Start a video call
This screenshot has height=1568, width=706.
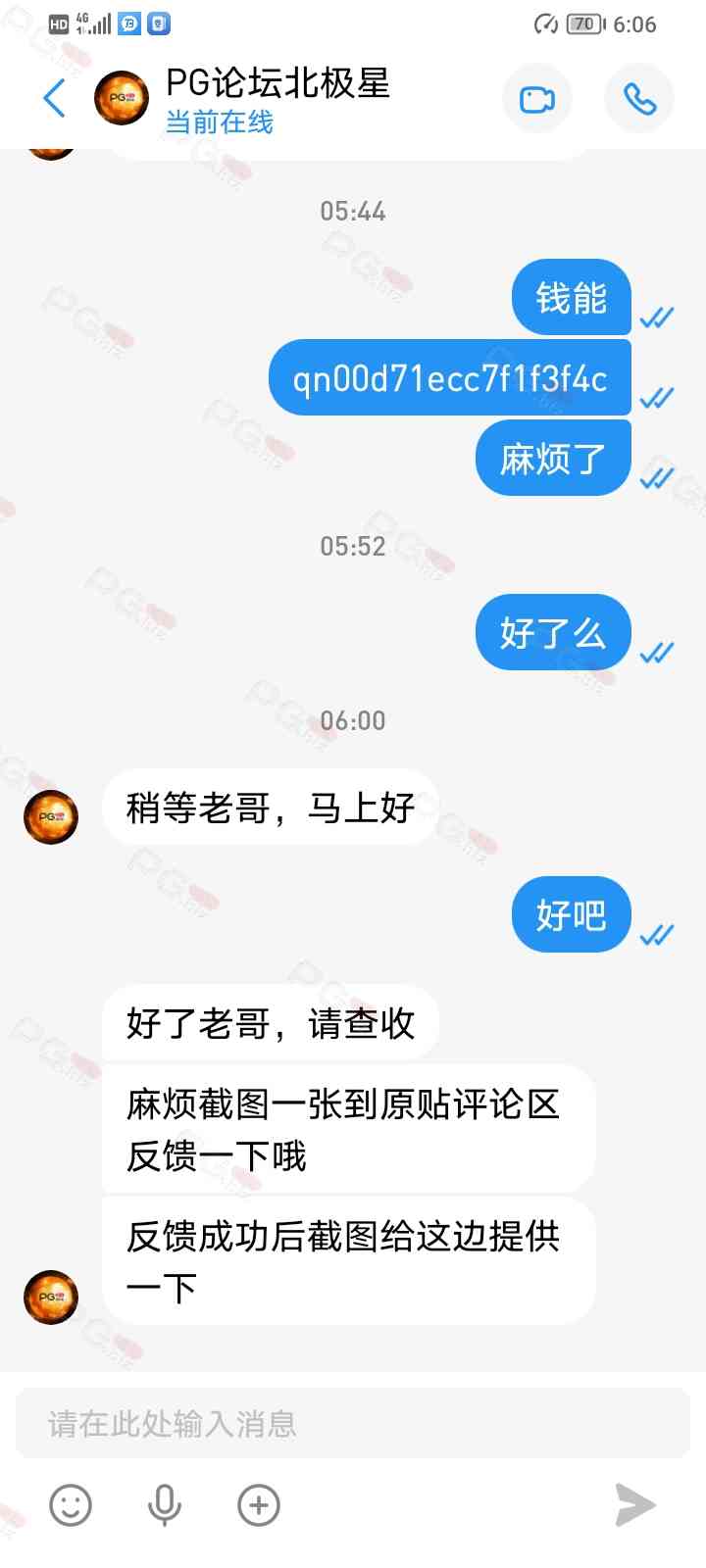537,99
